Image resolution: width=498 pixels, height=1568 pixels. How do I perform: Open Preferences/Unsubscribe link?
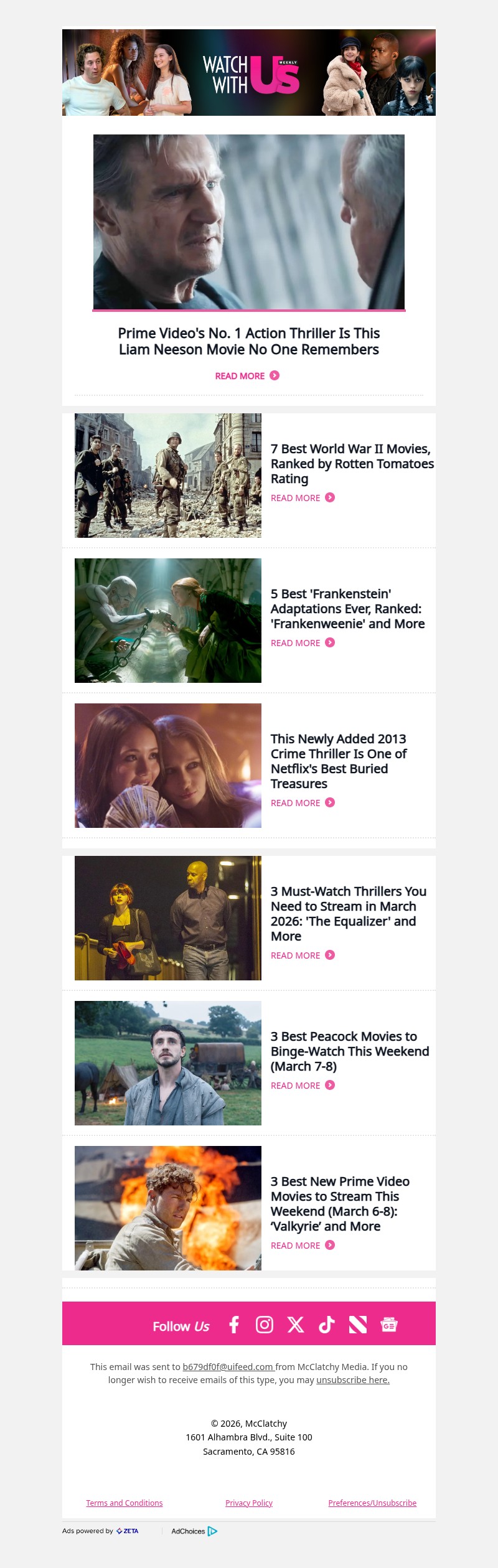(372, 1503)
